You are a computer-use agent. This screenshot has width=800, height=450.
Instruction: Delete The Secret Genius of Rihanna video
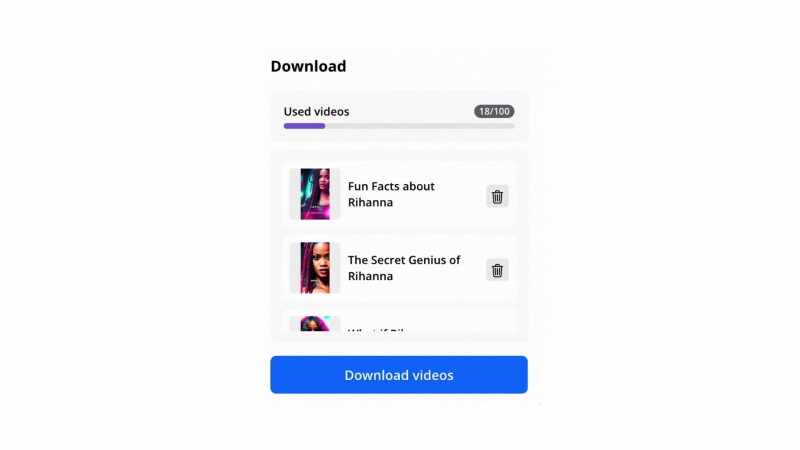tap(497, 270)
